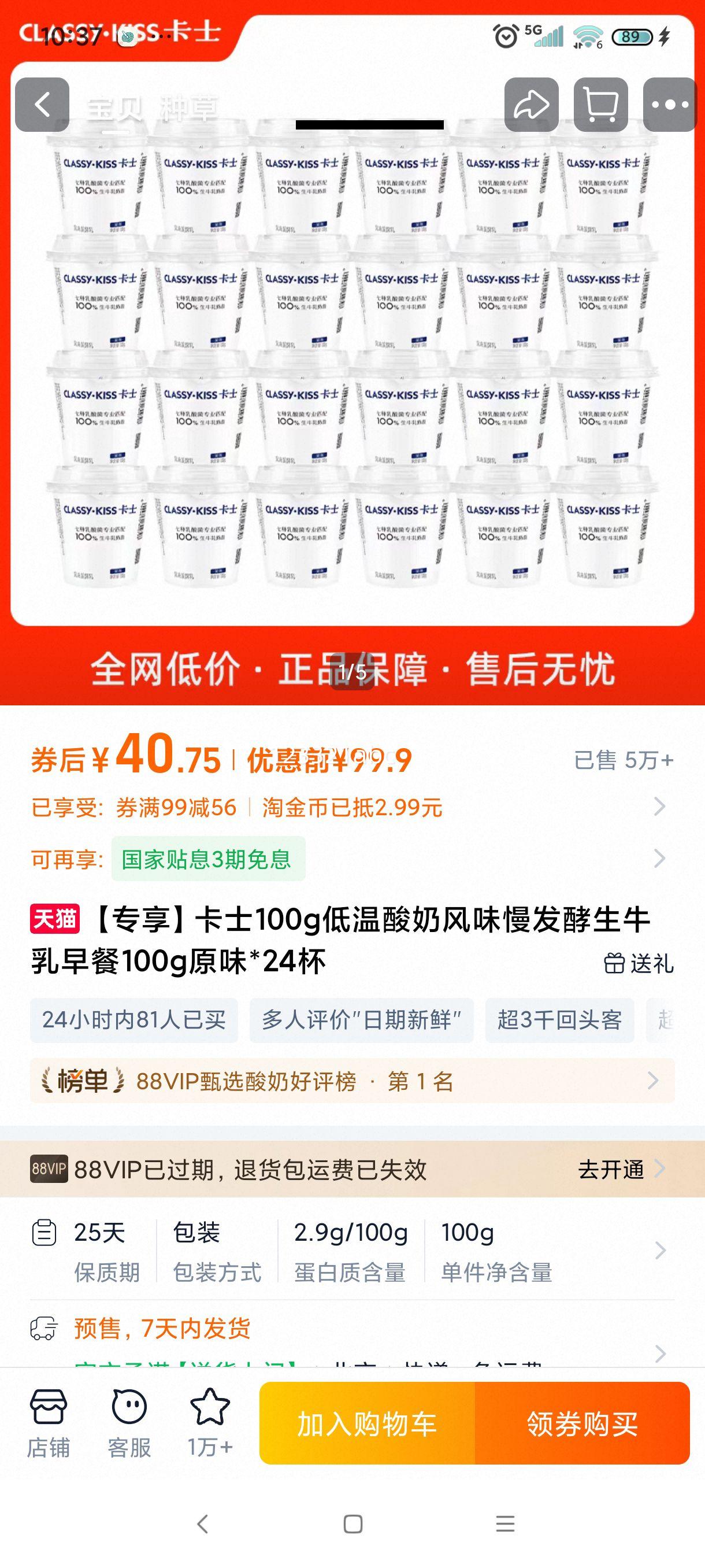Image resolution: width=705 pixels, height=1568 pixels.
Task: Open the share icon at top right
Action: (532, 103)
